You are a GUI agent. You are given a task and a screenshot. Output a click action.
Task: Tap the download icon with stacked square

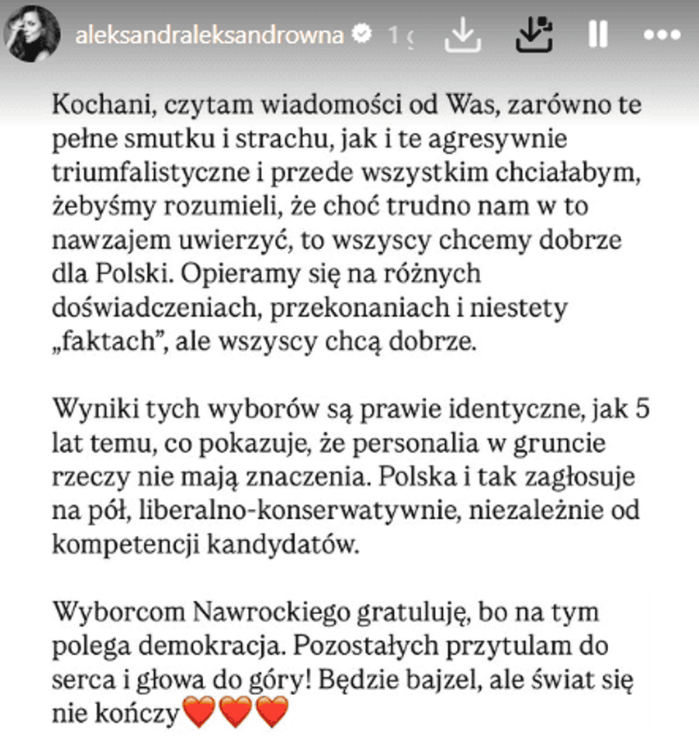[535, 35]
